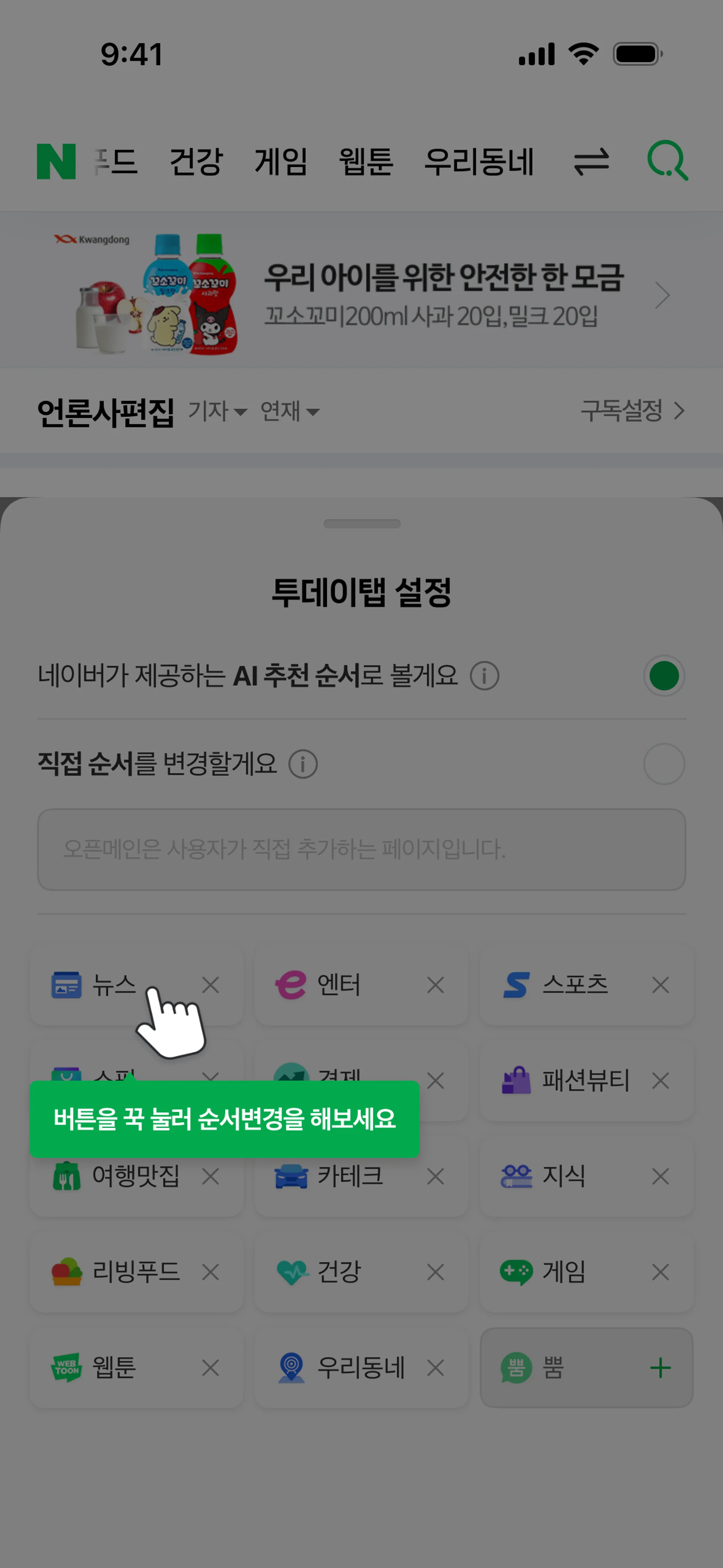Image resolution: width=723 pixels, height=1568 pixels.
Task: Remove the 패션뷰티 tab chip
Action: pyautogui.click(x=660, y=1080)
